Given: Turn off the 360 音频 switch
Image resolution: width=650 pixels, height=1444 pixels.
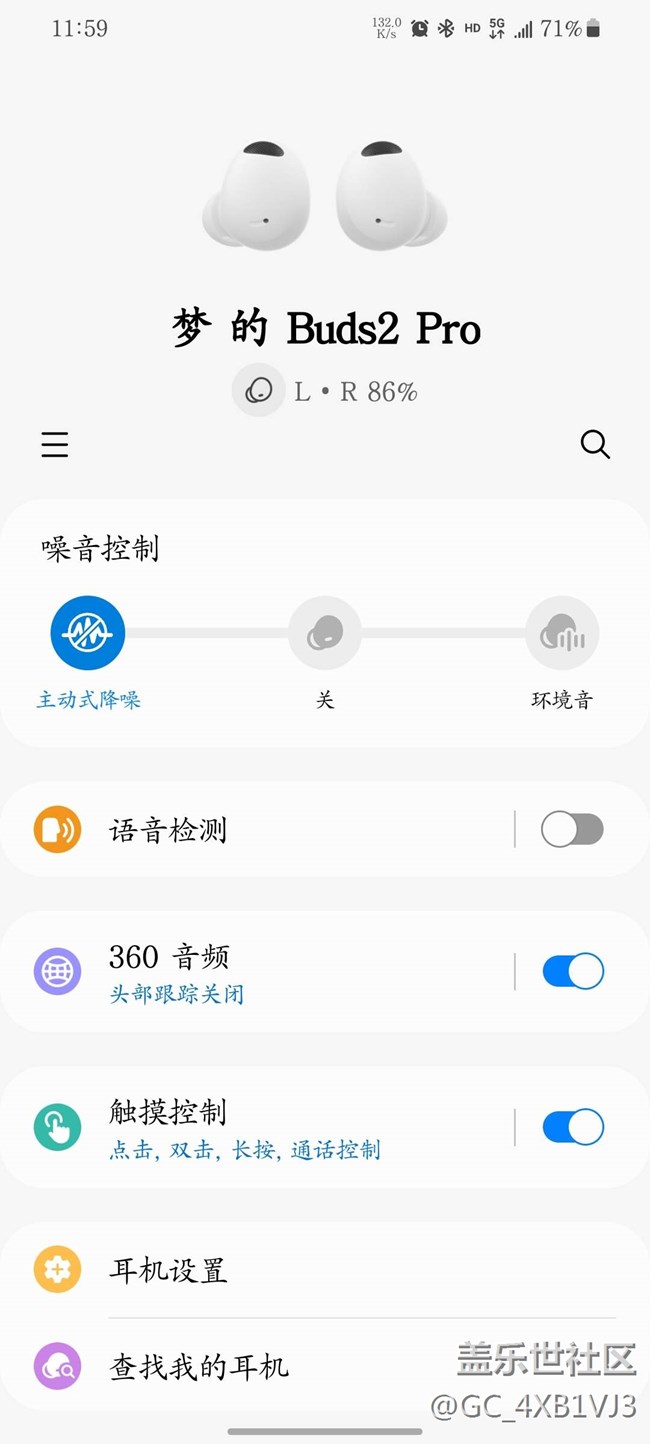Looking at the screenshot, I should [572, 971].
